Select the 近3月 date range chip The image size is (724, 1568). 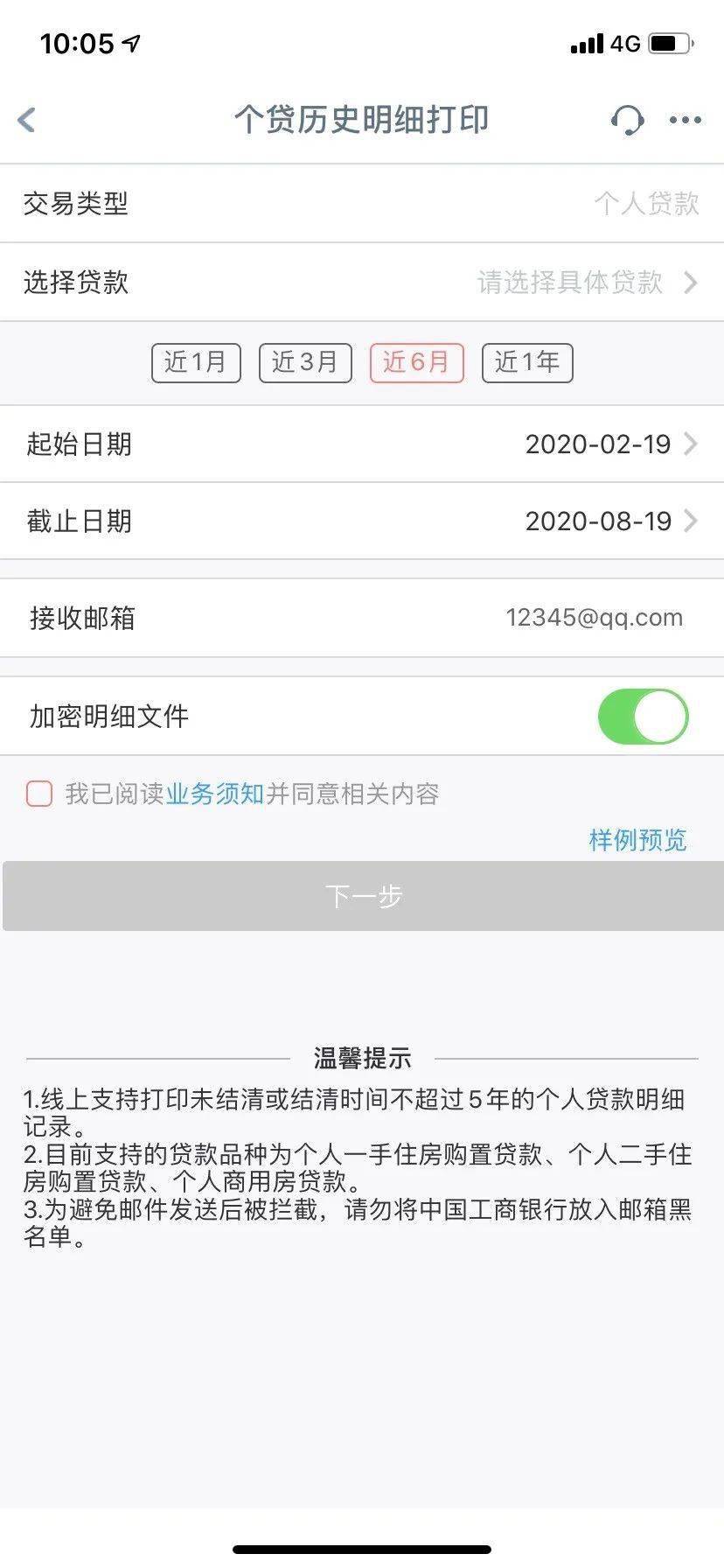pos(305,362)
